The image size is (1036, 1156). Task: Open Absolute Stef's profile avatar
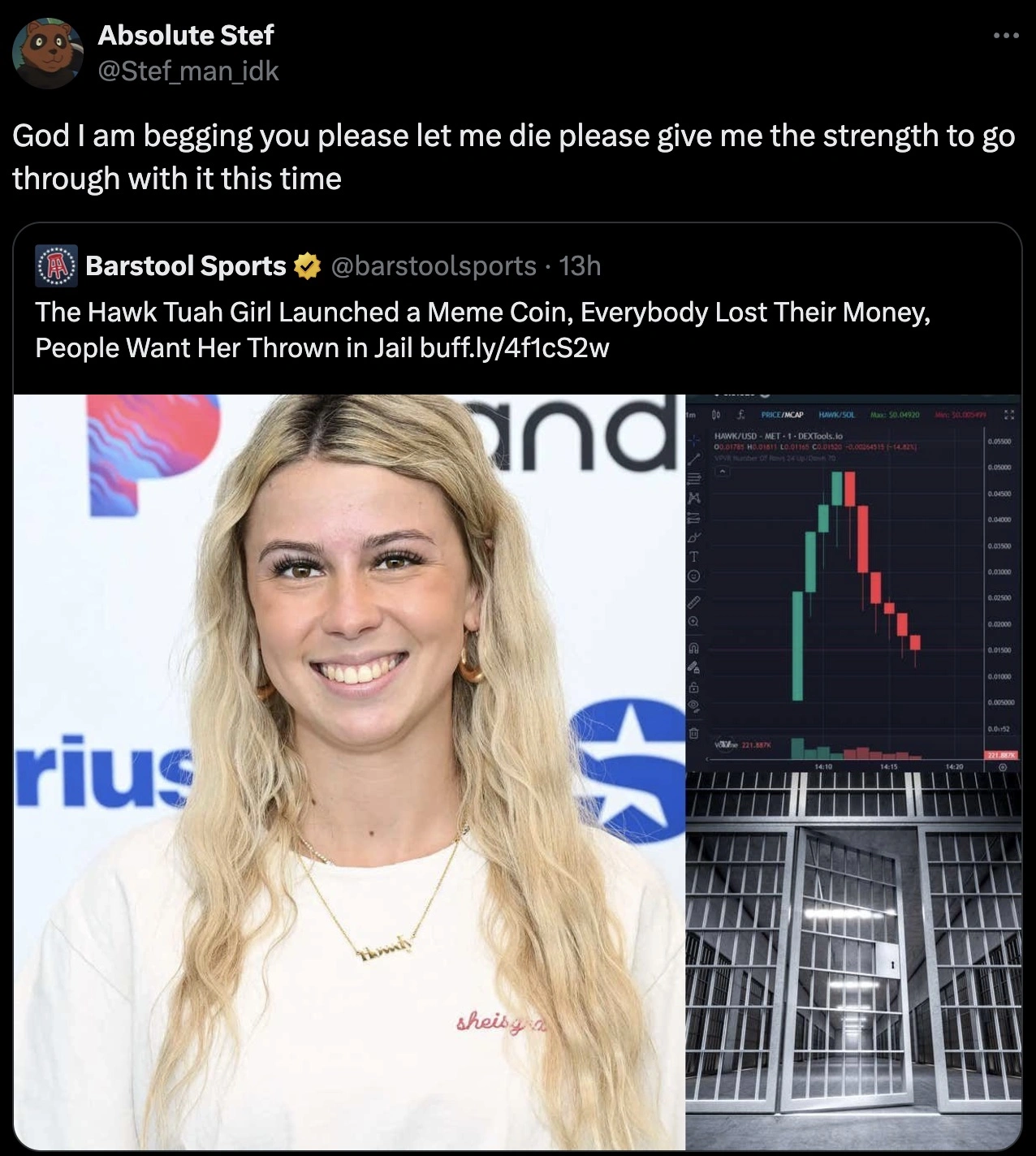click(x=48, y=54)
